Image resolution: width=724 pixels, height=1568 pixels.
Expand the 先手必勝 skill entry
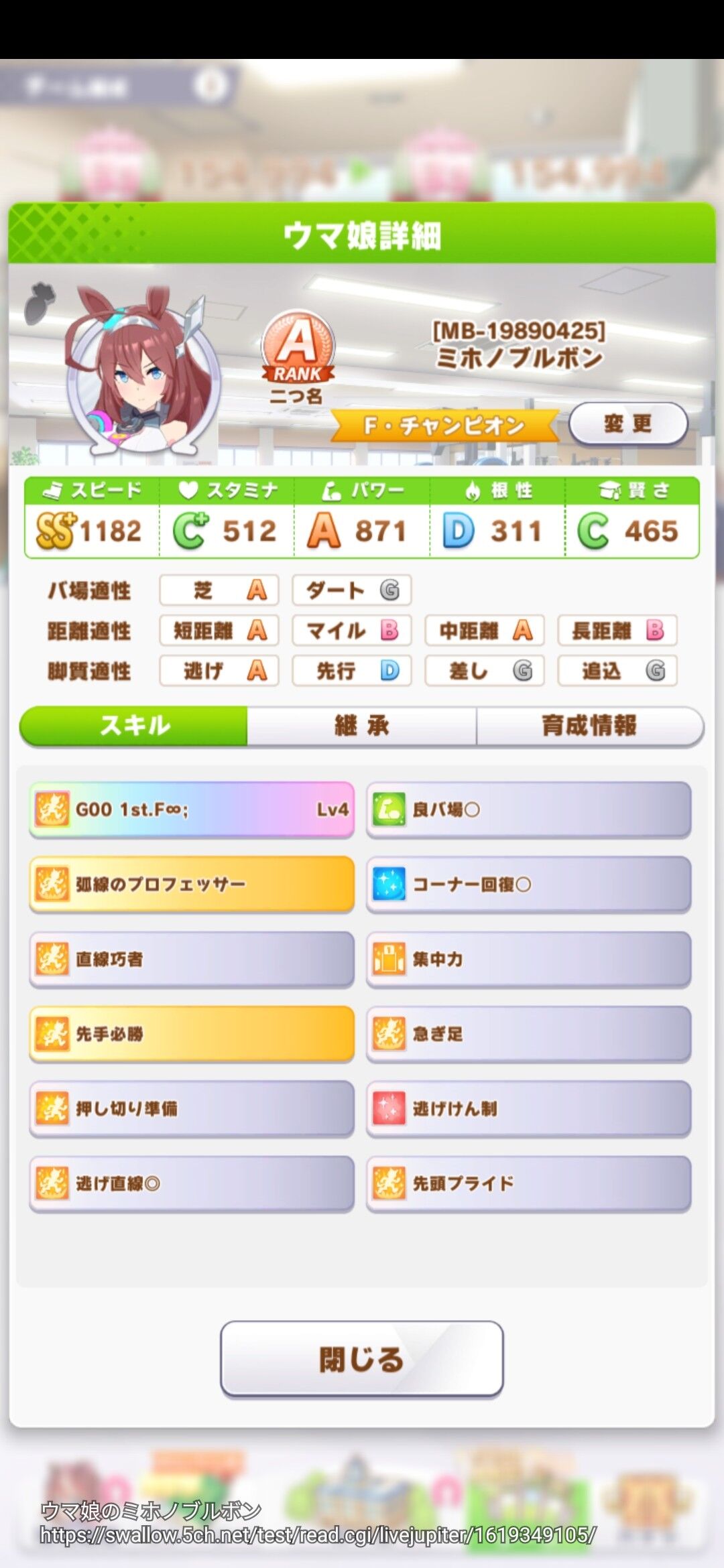pyautogui.click(x=191, y=1035)
